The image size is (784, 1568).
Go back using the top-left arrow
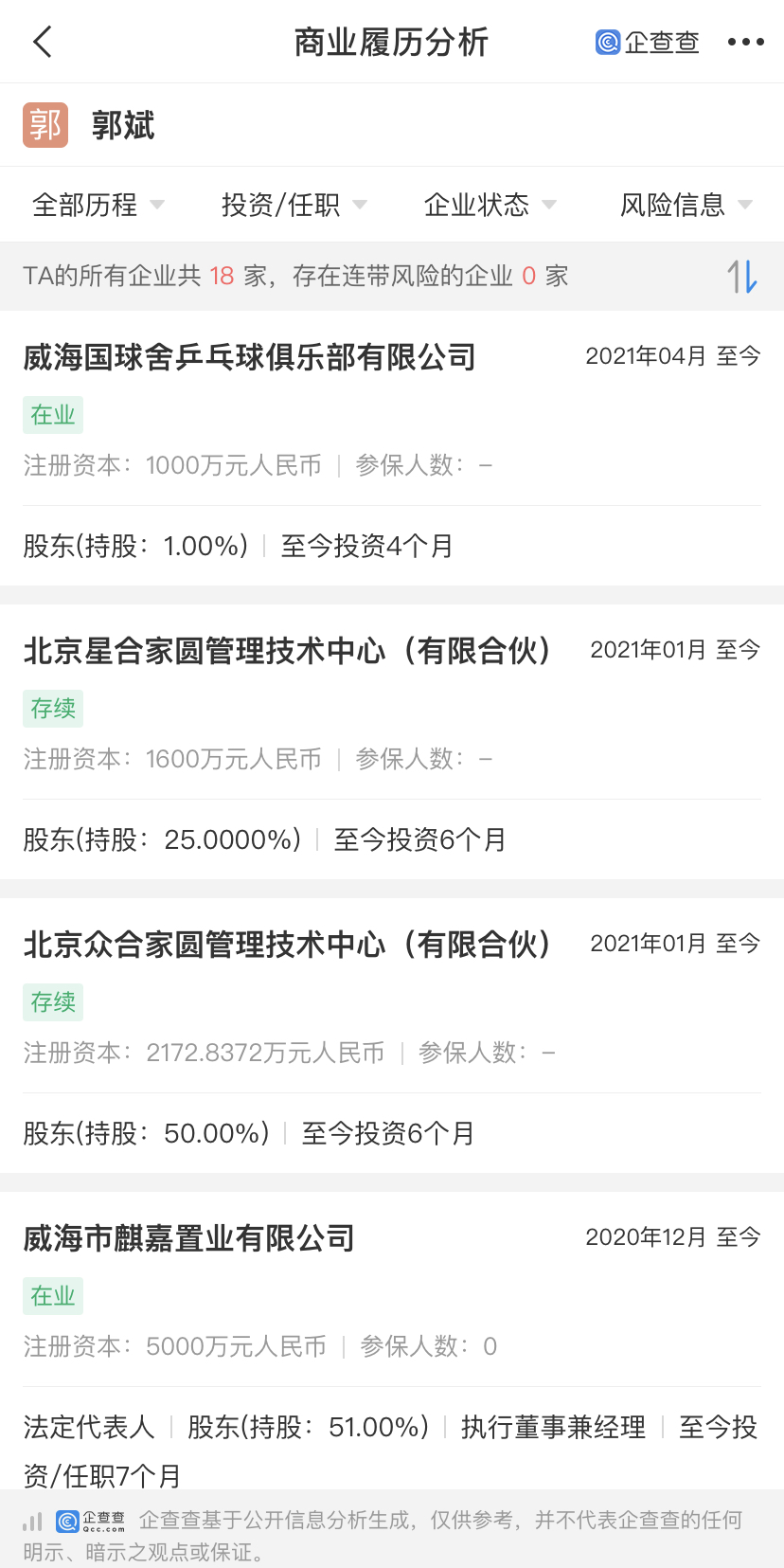point(43,42)
